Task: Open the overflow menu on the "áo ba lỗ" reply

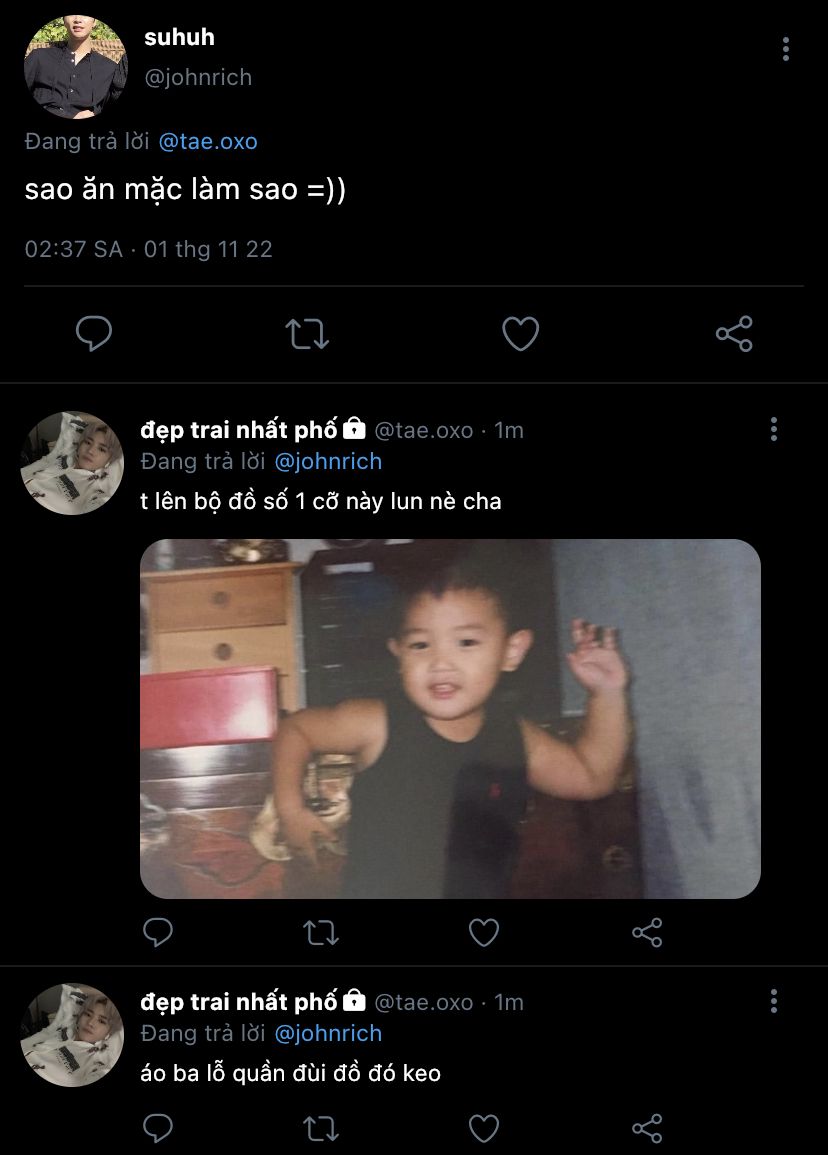Action: coord(774,1001)
